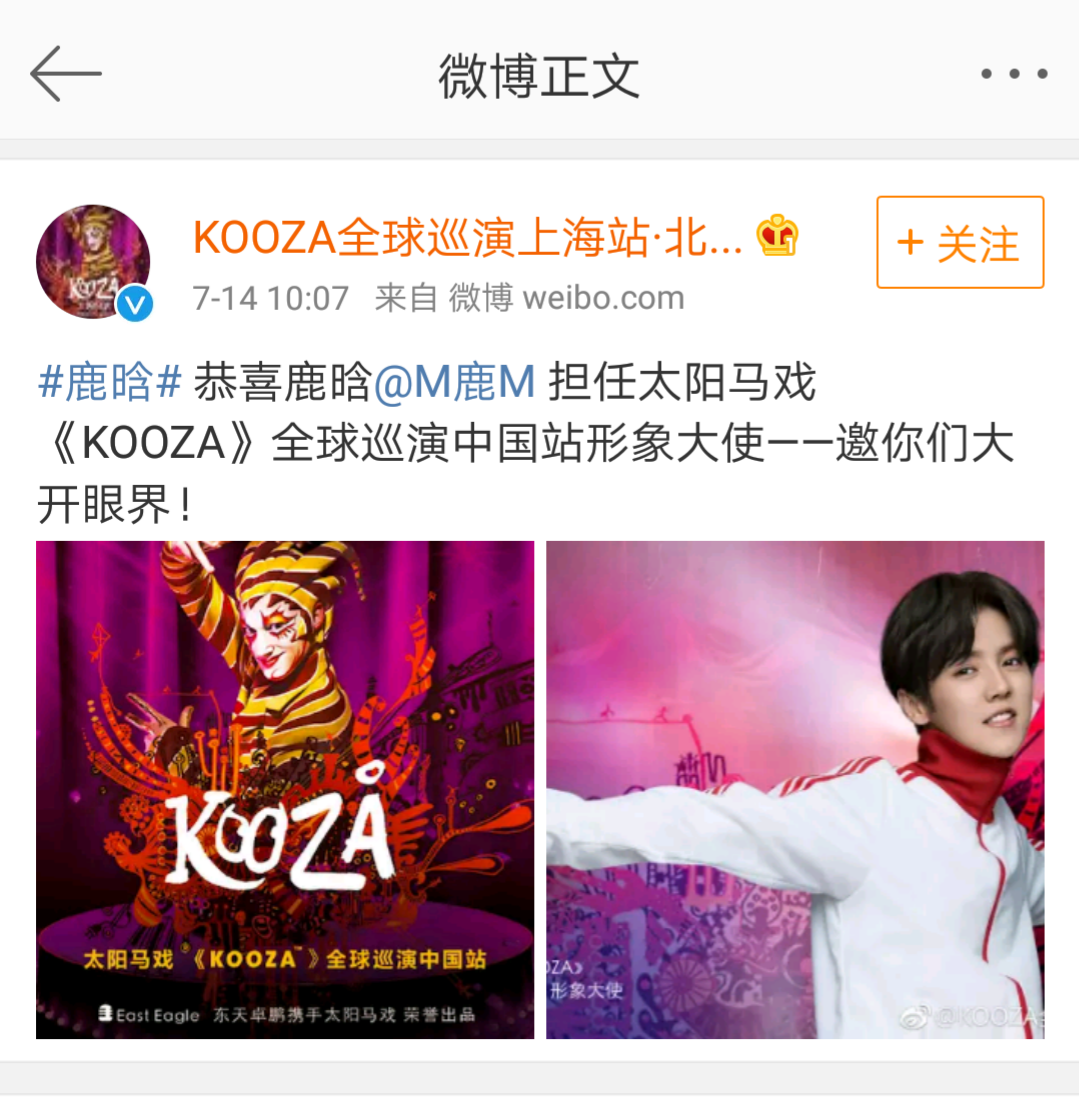View the photo of man in white jacket
The image size is (1079, 1119).
(x=795, y=789)
